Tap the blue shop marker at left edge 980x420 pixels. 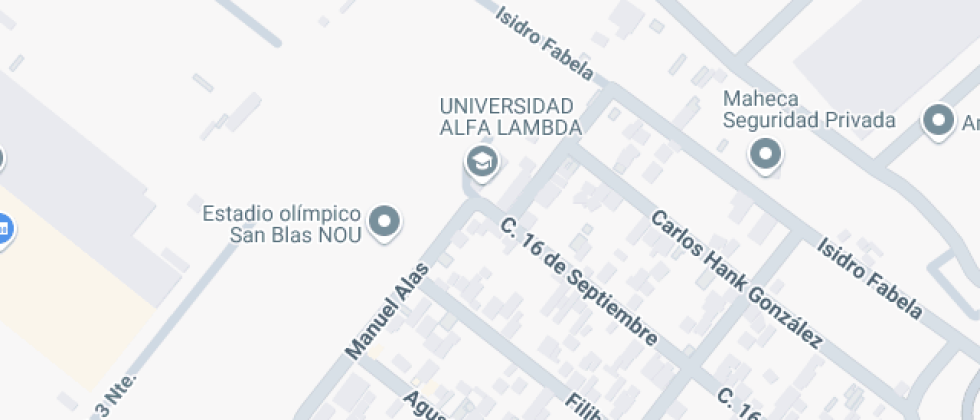[3, 229]
